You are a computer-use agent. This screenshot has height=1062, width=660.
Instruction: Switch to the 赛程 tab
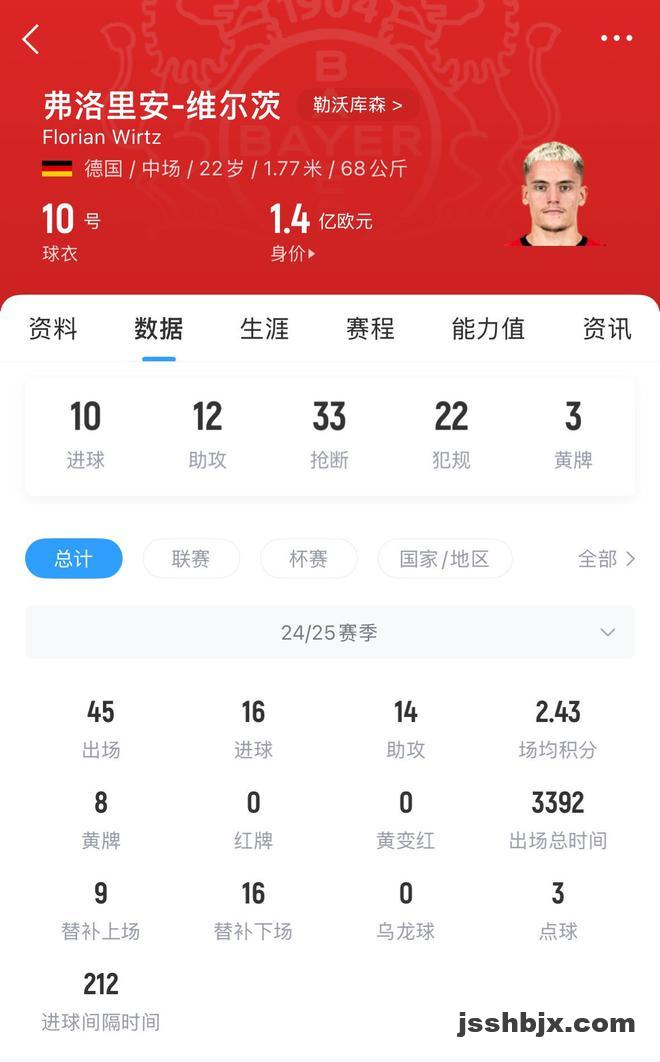(370, 329)
